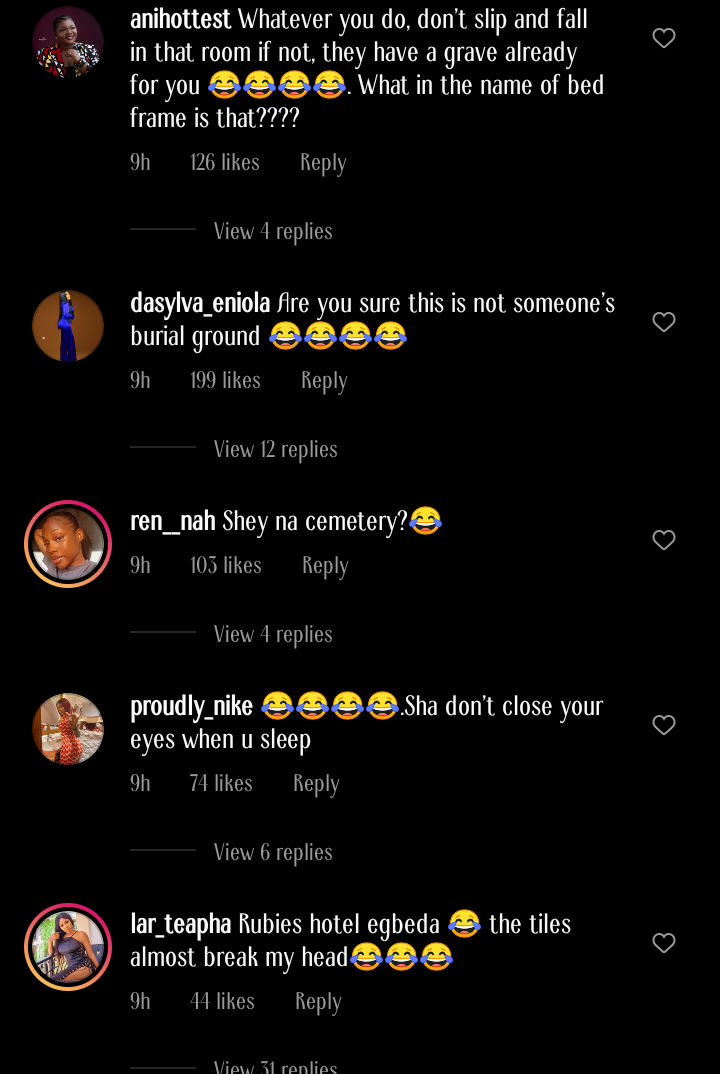Reply to anihottest's comment
The height and width of the screenshot is (1074, 720).
[x=323, y=163]
